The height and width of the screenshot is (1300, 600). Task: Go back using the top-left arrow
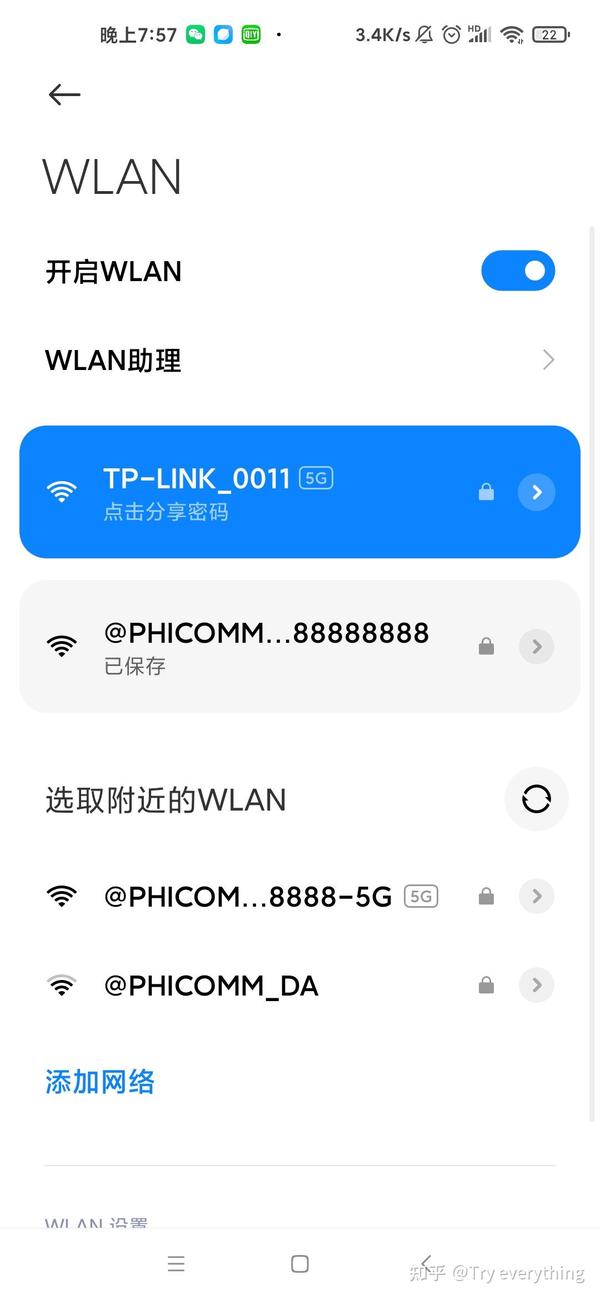click(x=64, y=94)
